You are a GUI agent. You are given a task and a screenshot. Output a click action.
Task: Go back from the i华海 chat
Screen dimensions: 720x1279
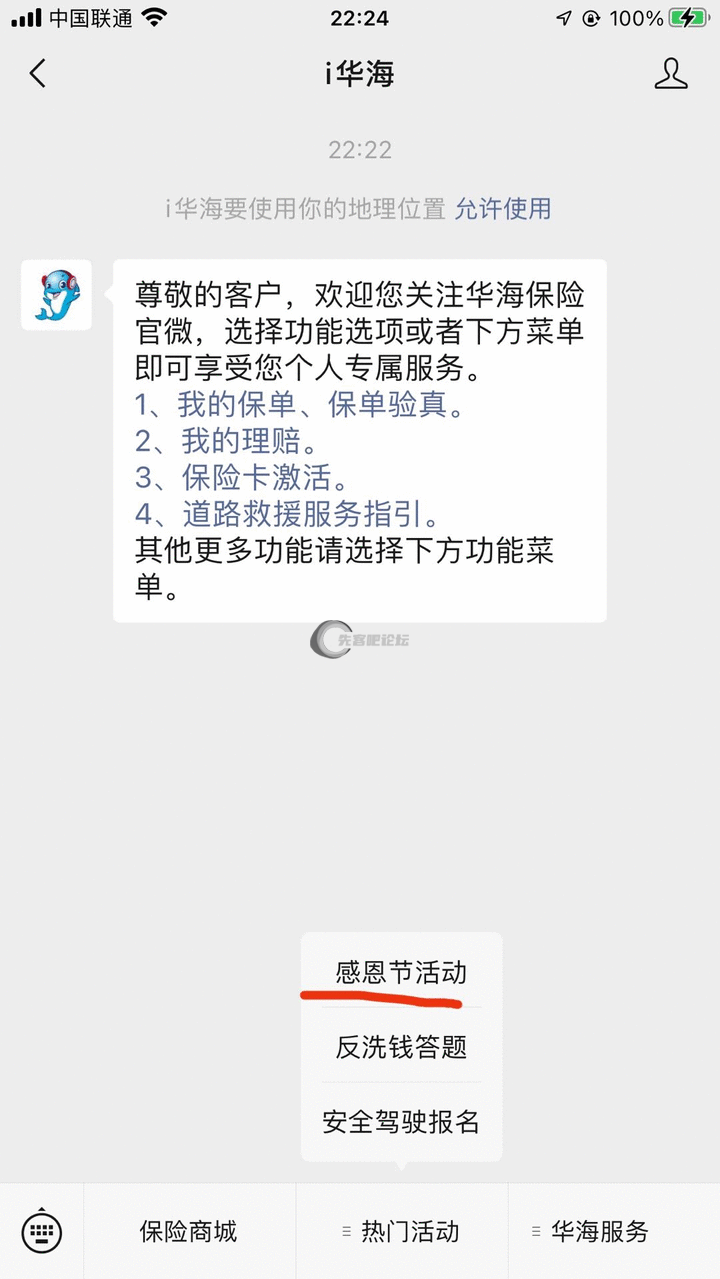point(38,74)
